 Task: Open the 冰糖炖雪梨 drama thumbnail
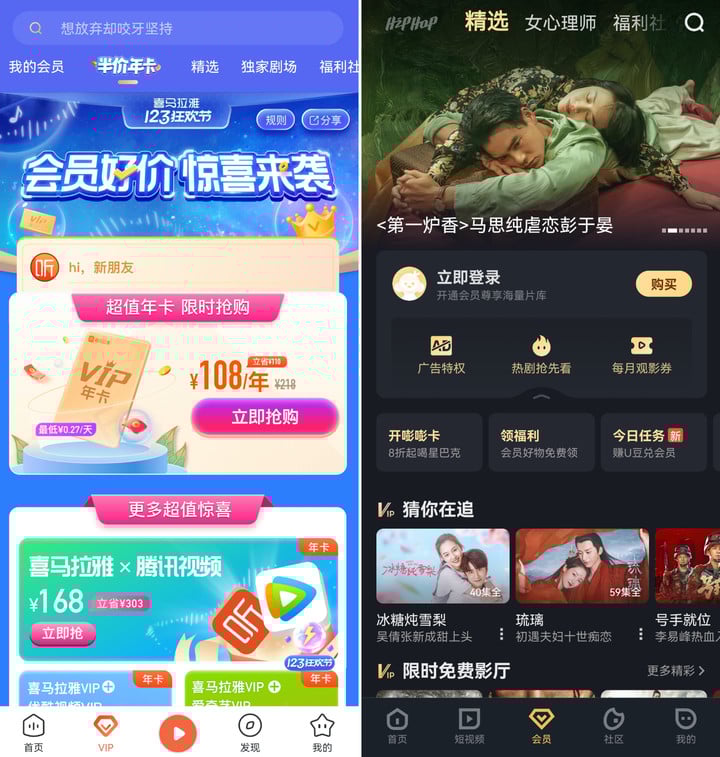(442, 566)
